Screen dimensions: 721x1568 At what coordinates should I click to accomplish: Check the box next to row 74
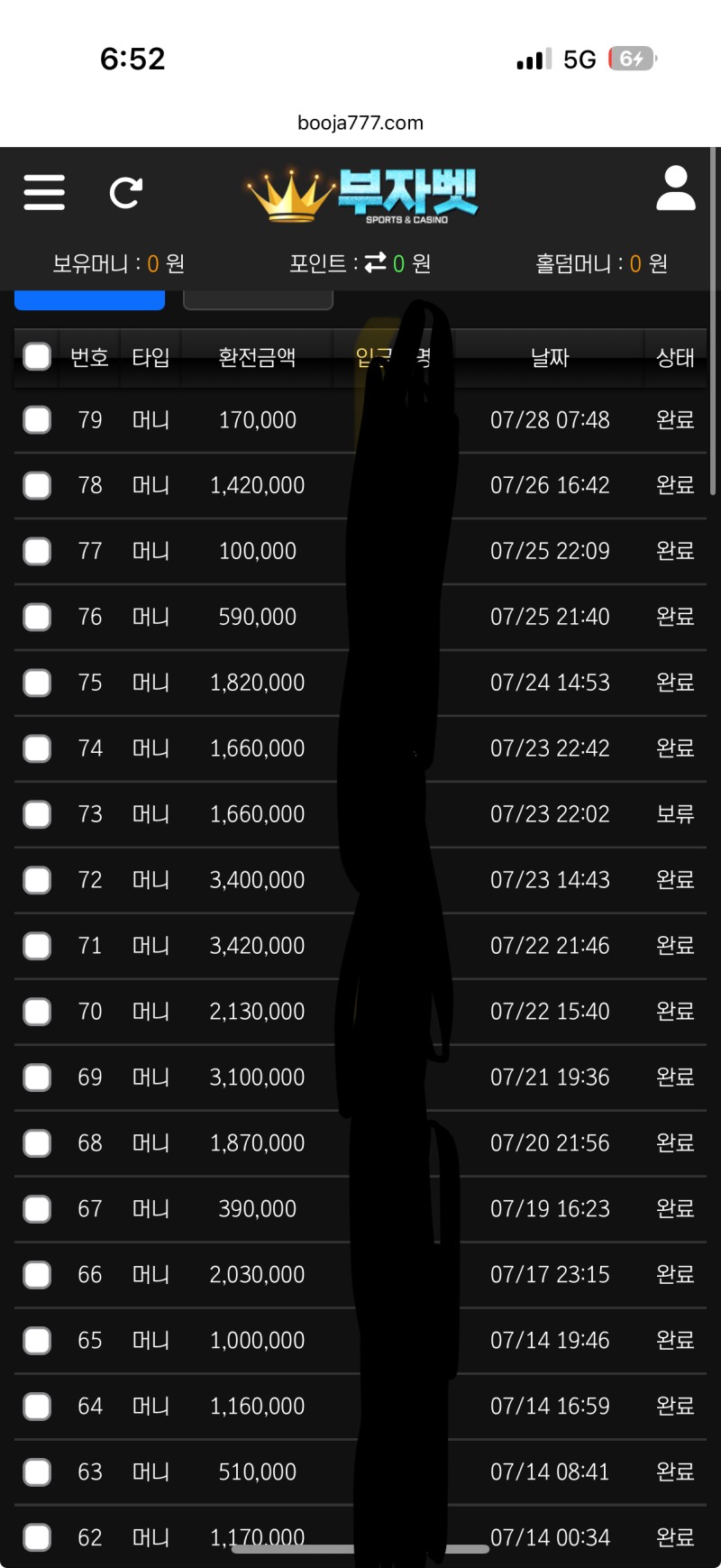click(37, 748)
